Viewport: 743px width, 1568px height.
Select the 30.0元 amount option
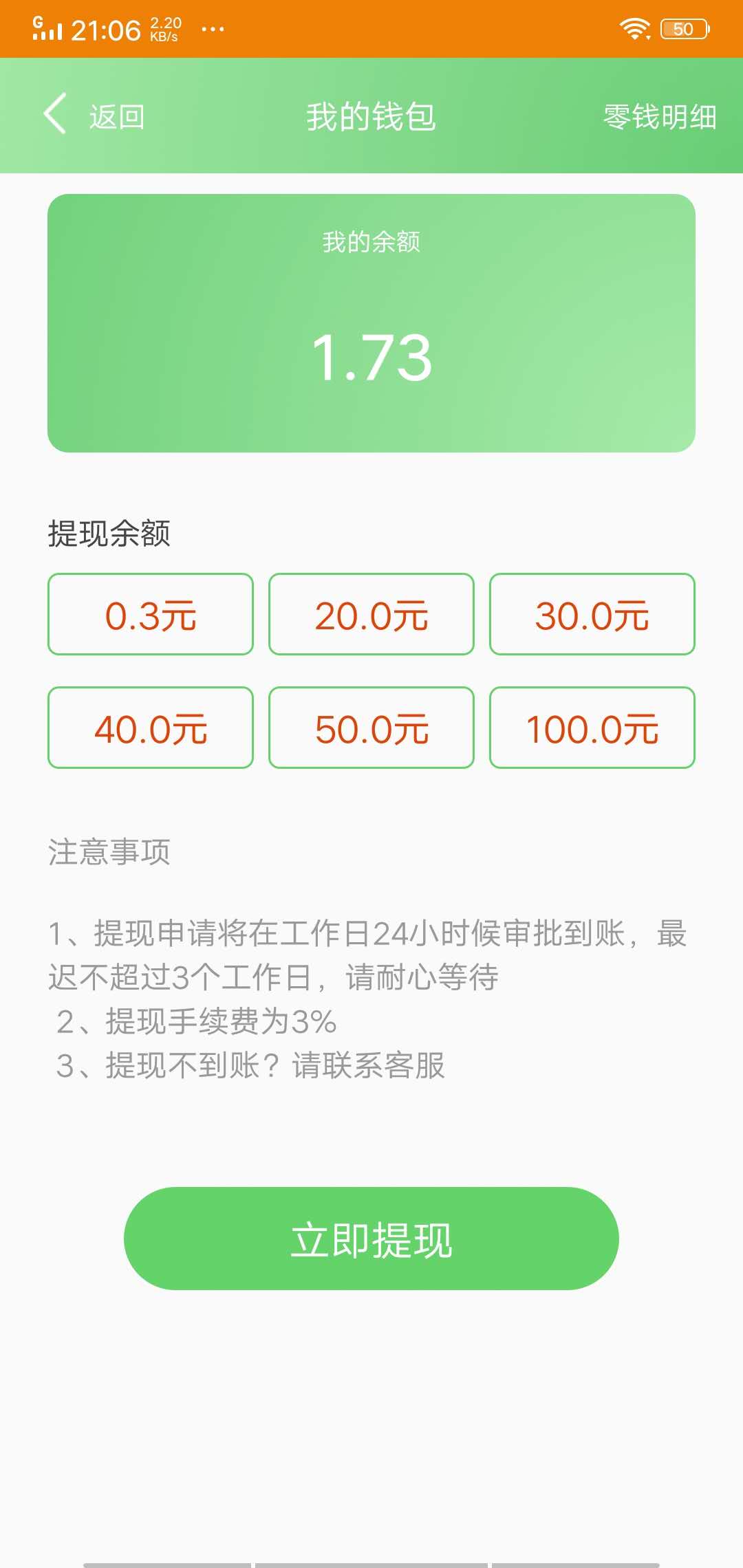tap(592, 614)
